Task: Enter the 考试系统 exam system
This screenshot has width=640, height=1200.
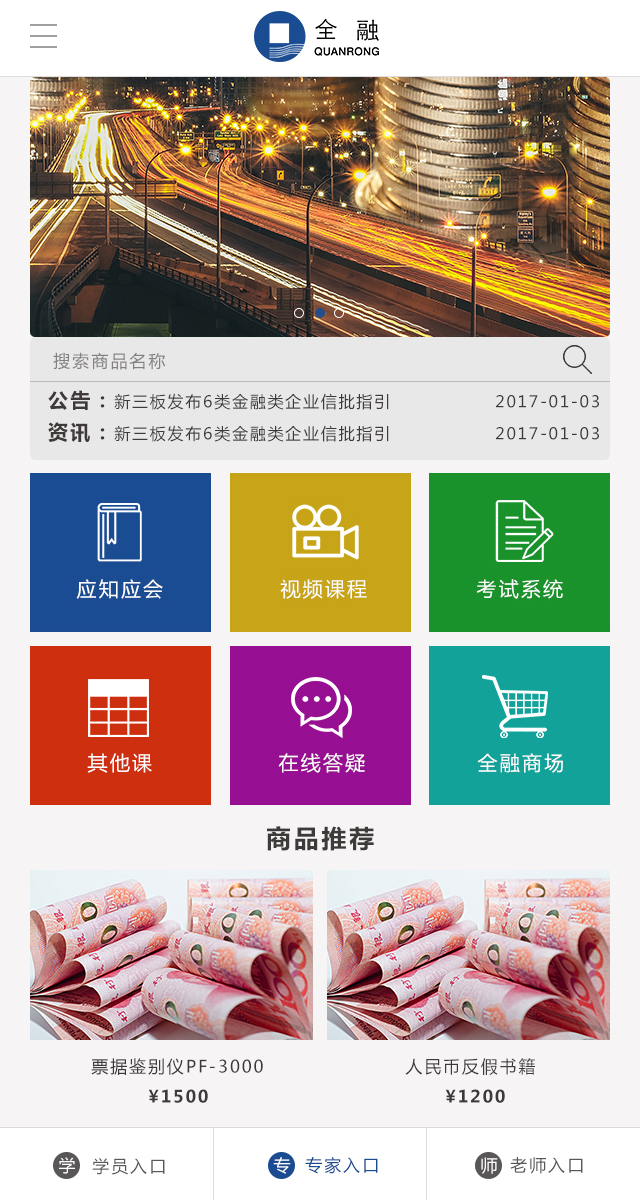Action: (519, 552)
